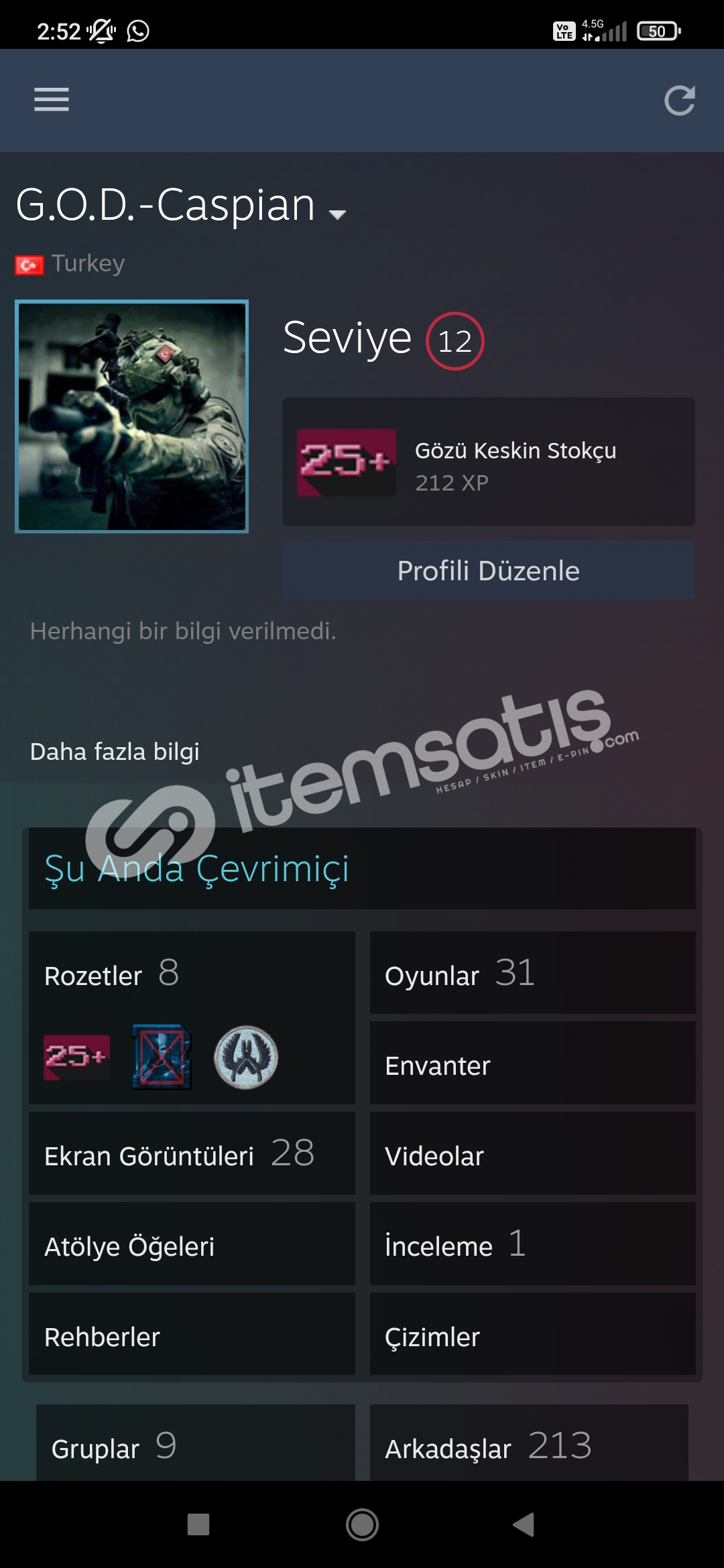
Task: Open Gruplar 9
Action: click(196, 1443)
